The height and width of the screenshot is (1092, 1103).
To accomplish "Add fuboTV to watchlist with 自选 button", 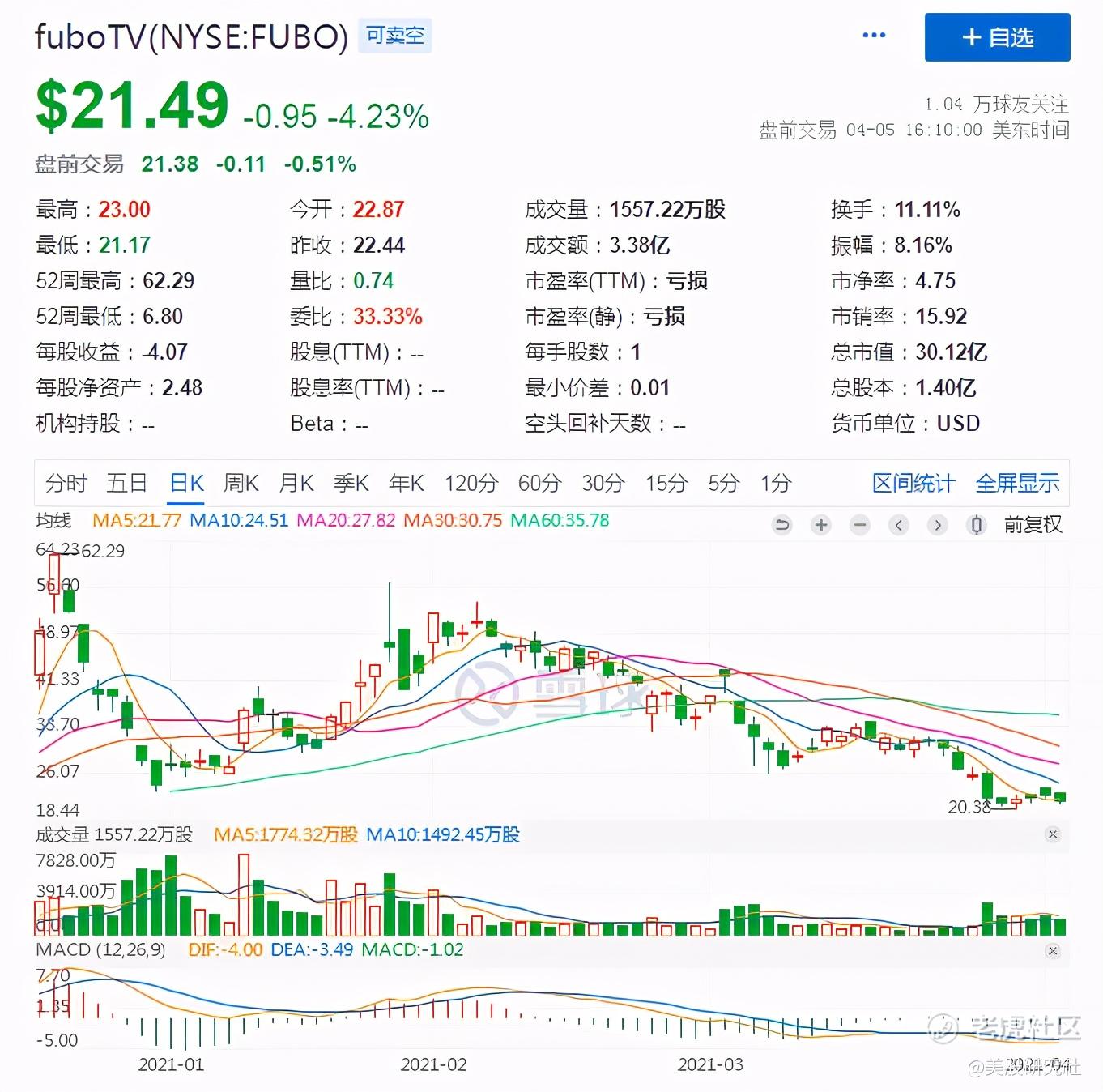I will (997, 37).
